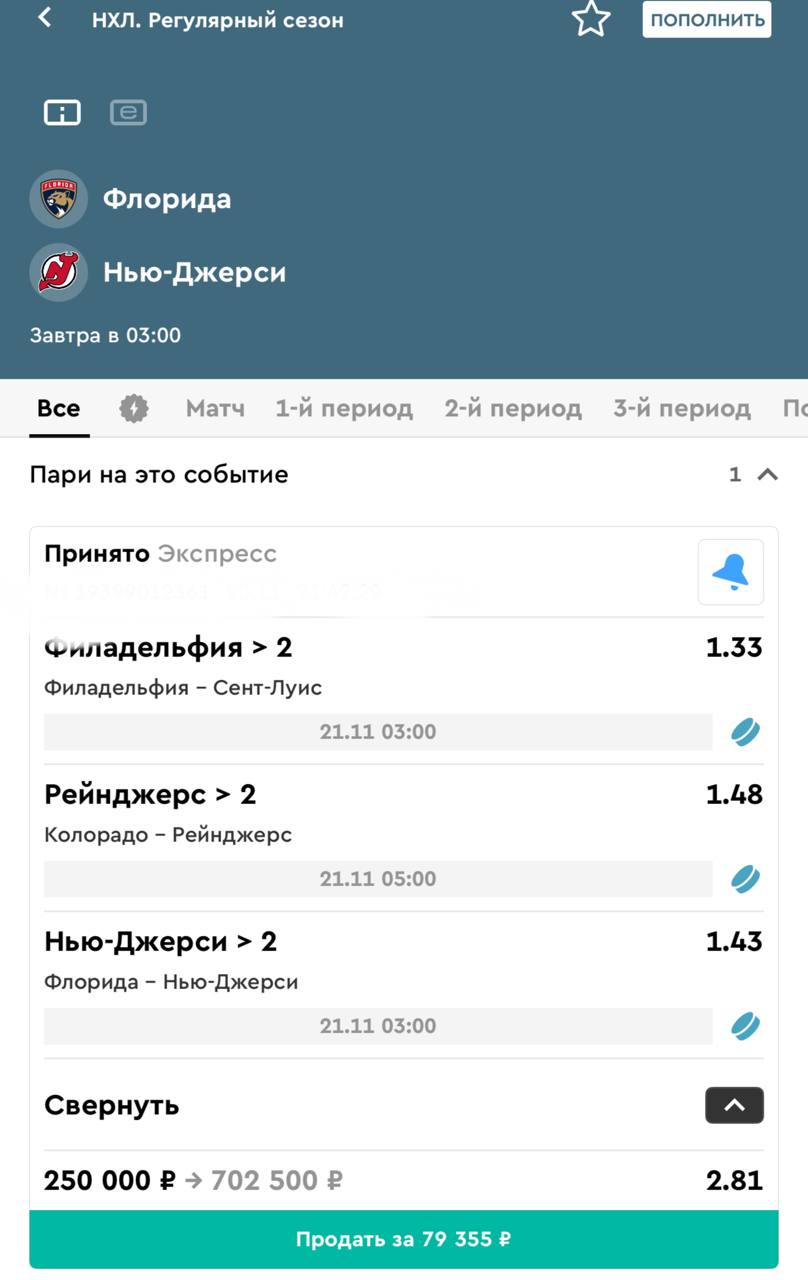This screenshot has height=1280, width=808.
Task: Switch to the second view icon in the header
Action: 128,112
